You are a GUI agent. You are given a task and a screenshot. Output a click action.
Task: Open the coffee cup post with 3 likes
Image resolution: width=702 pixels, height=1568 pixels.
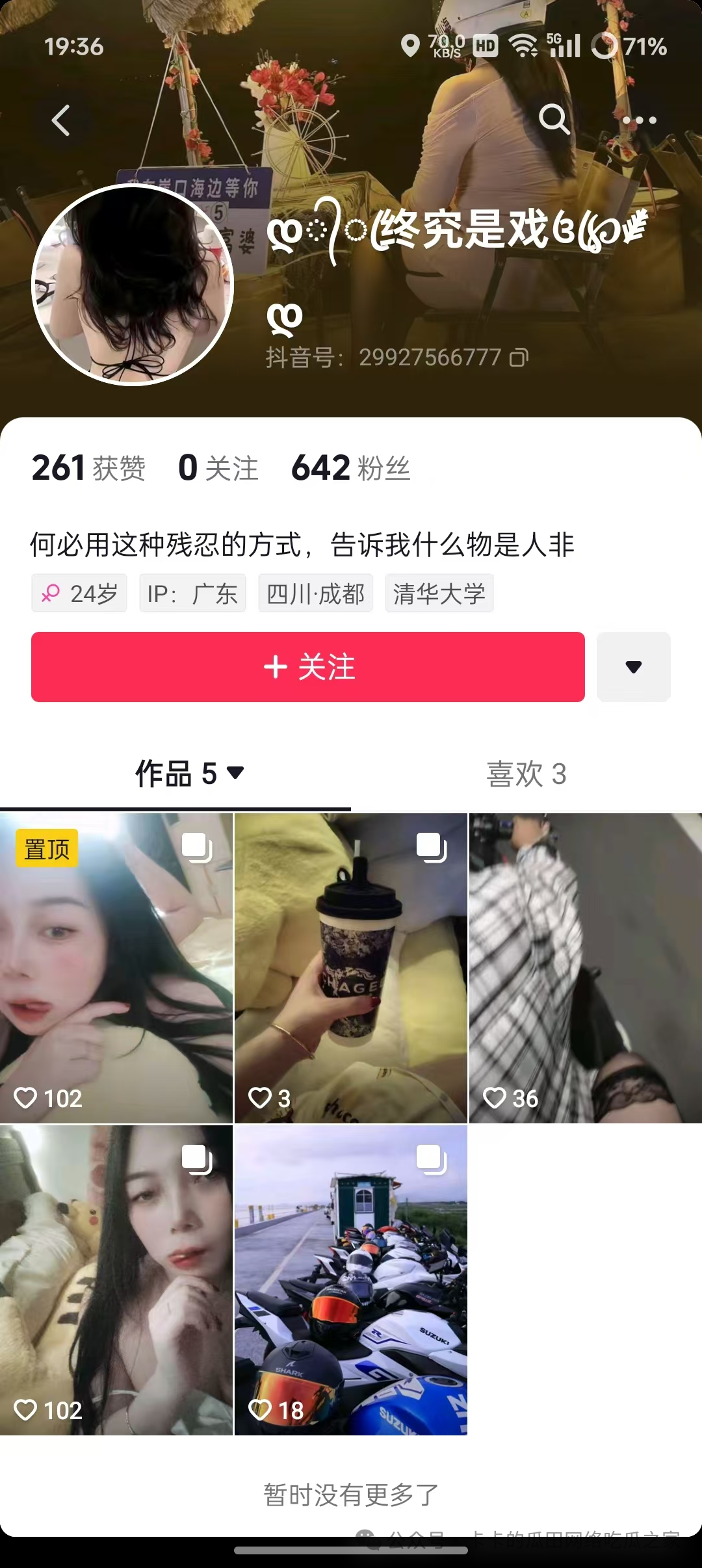coord(351,969)
